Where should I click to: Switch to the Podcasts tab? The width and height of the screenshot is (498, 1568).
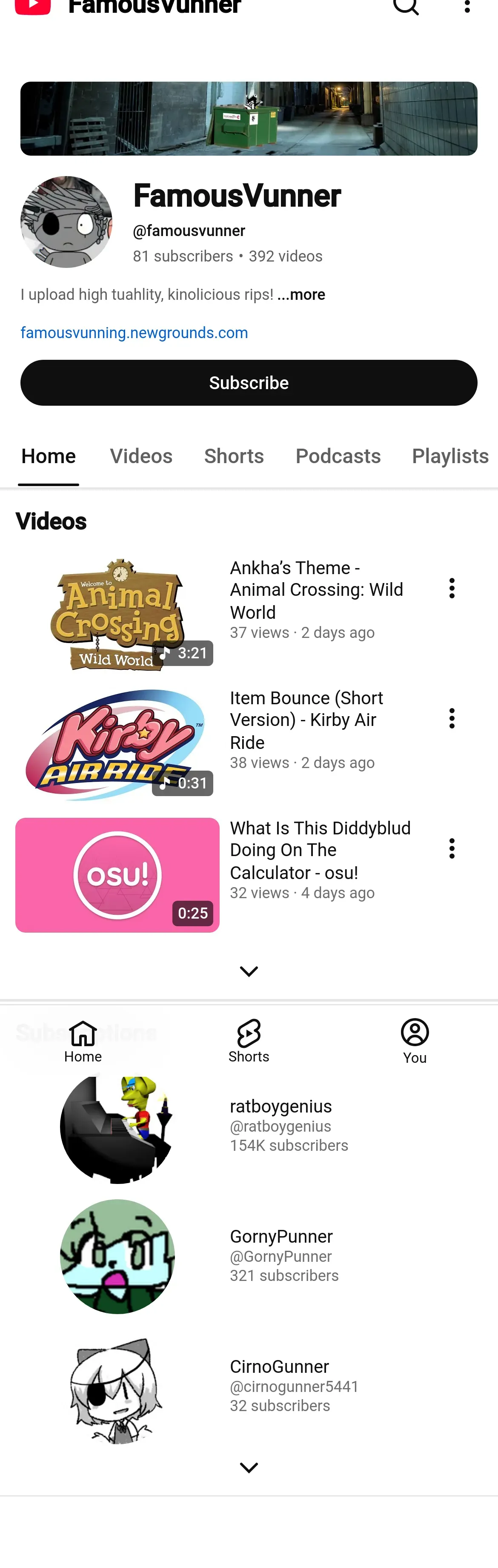click(x=338, y=456)
